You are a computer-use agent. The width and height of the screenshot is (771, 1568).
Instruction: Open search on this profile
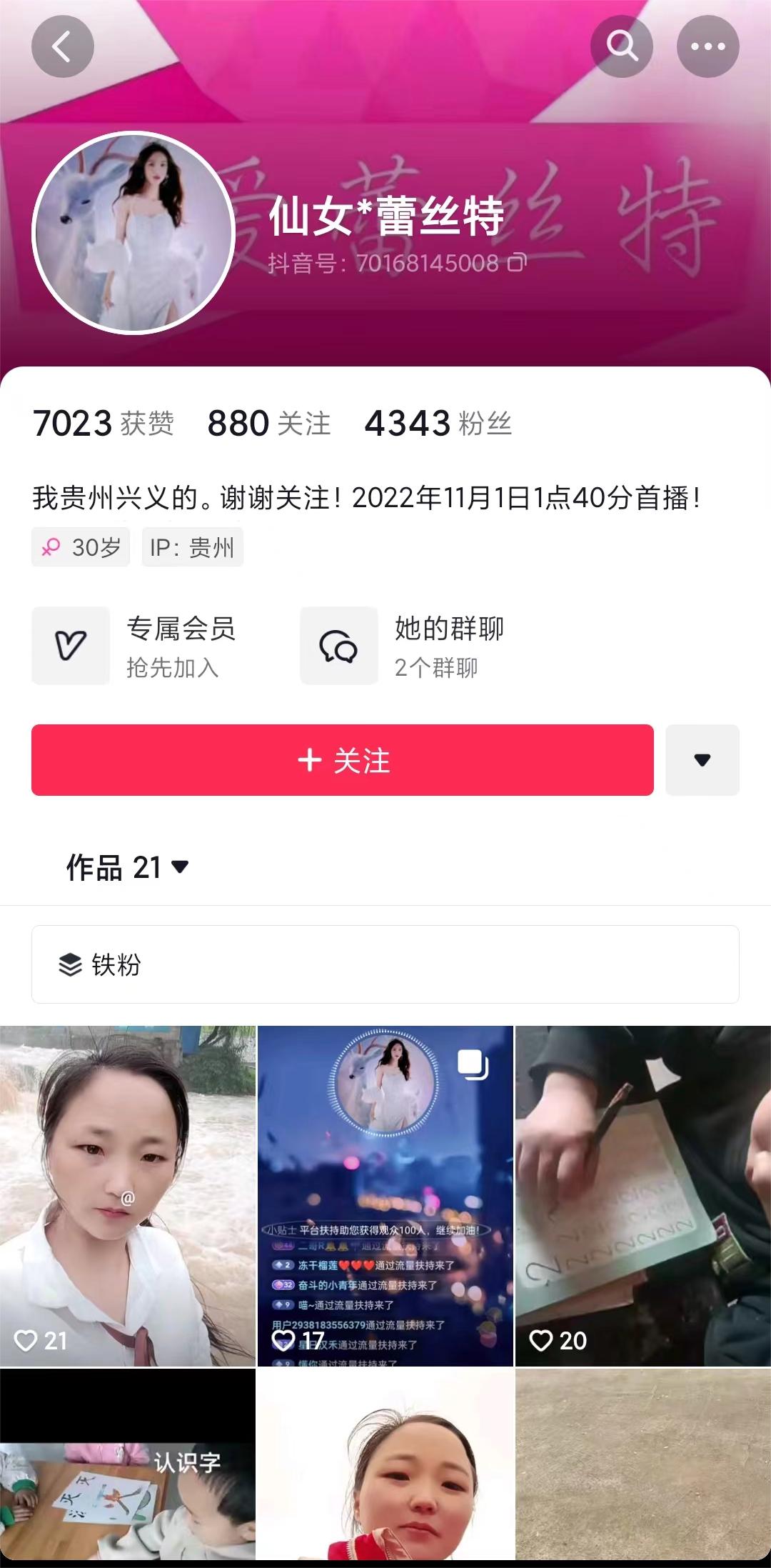click(x=622, y=47)
